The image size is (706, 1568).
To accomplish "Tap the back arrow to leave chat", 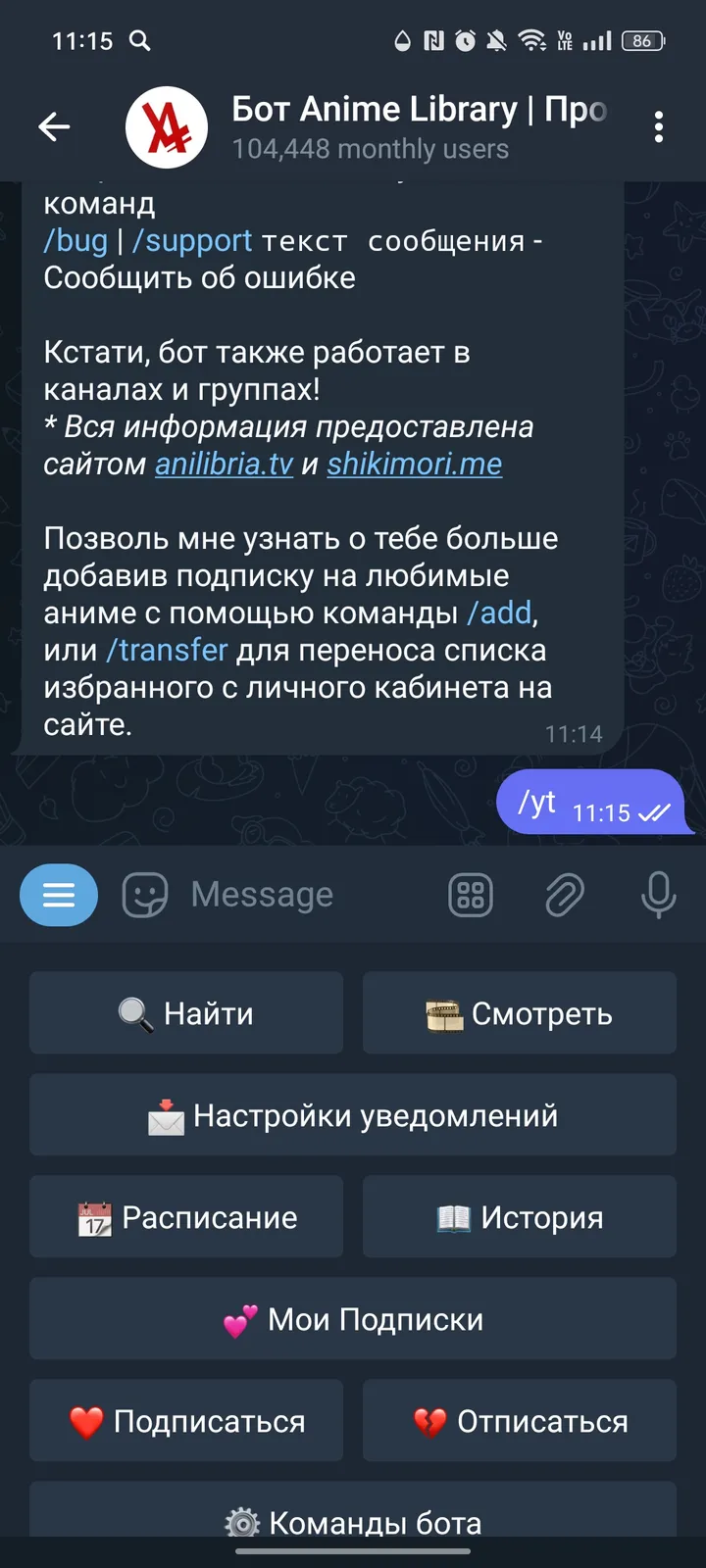I will coord(54,127).
